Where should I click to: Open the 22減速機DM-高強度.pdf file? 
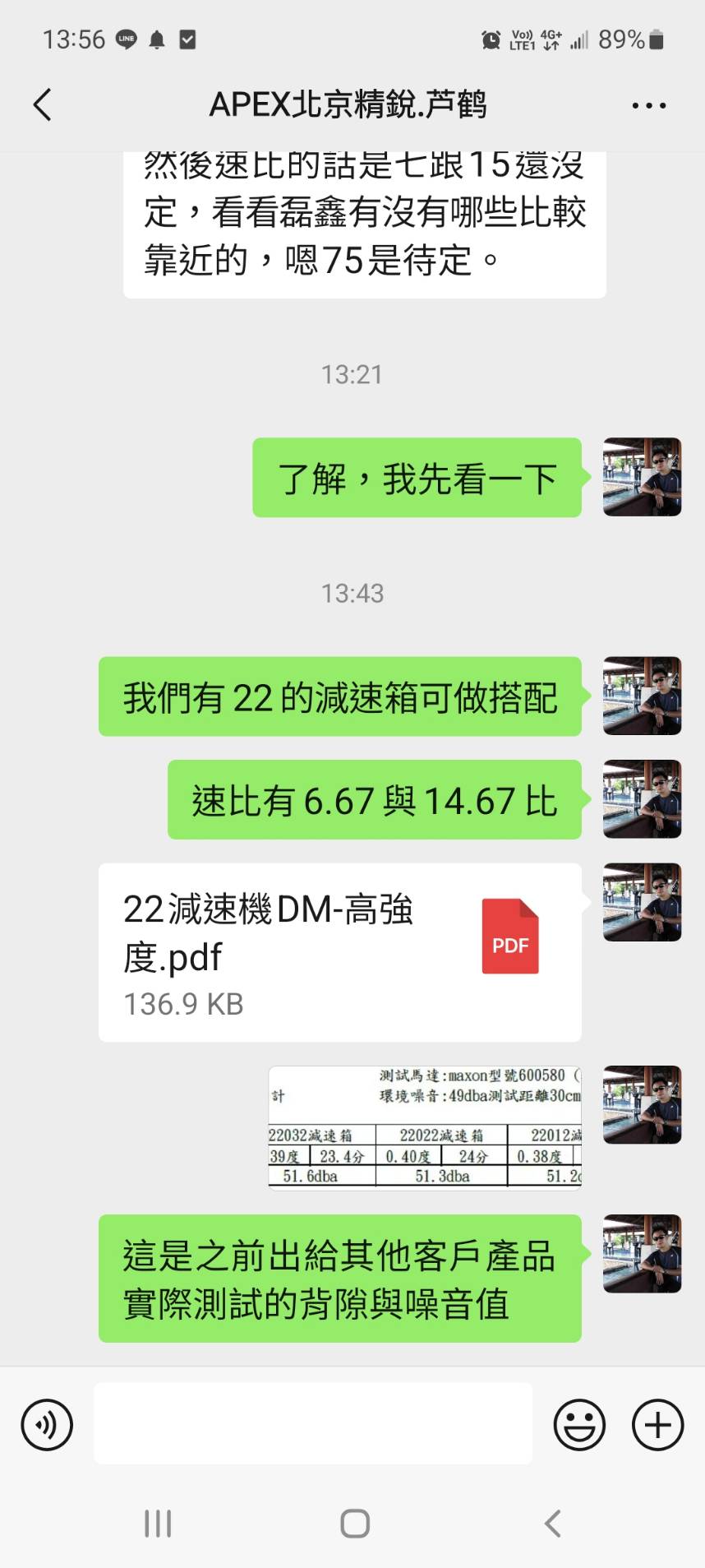point(339,952)
